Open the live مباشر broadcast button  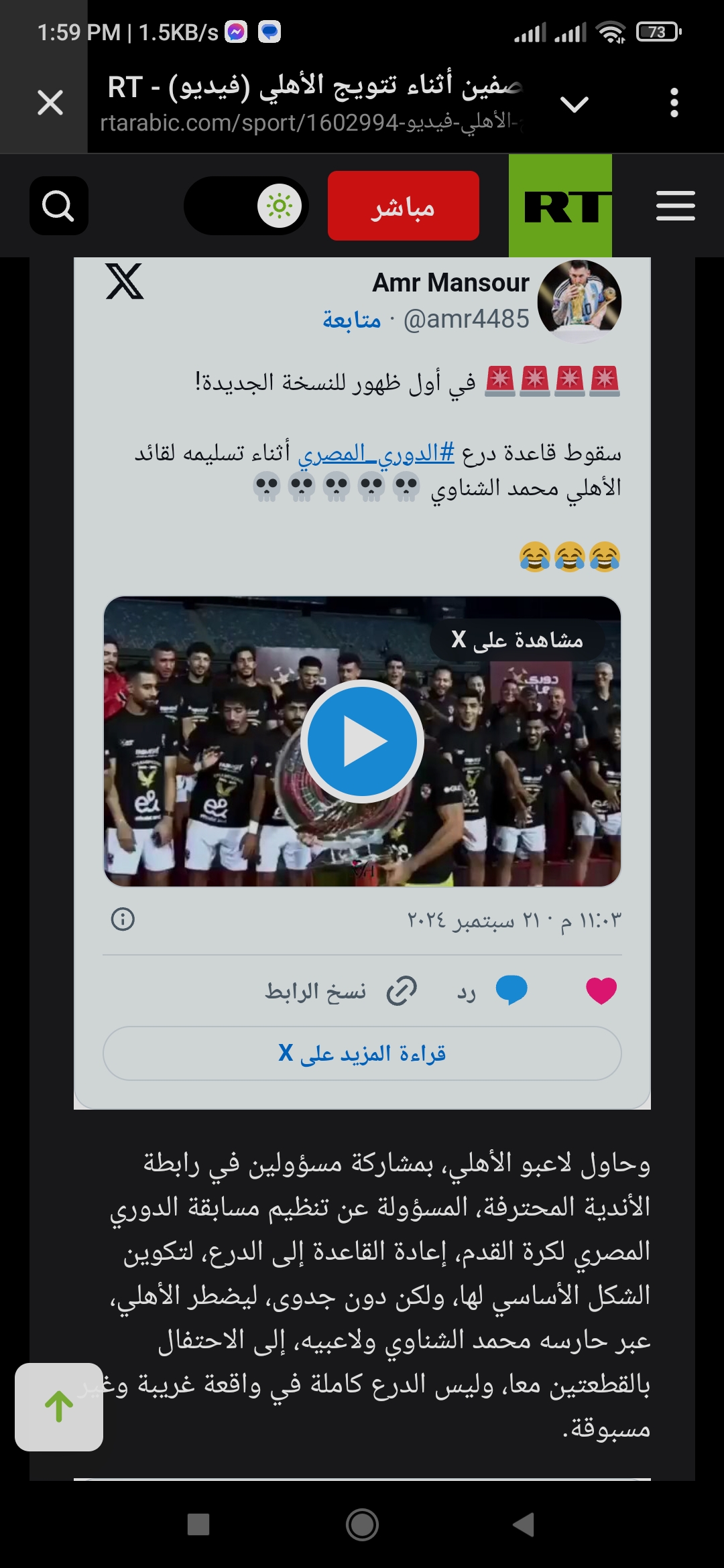(x=404, y=206)
